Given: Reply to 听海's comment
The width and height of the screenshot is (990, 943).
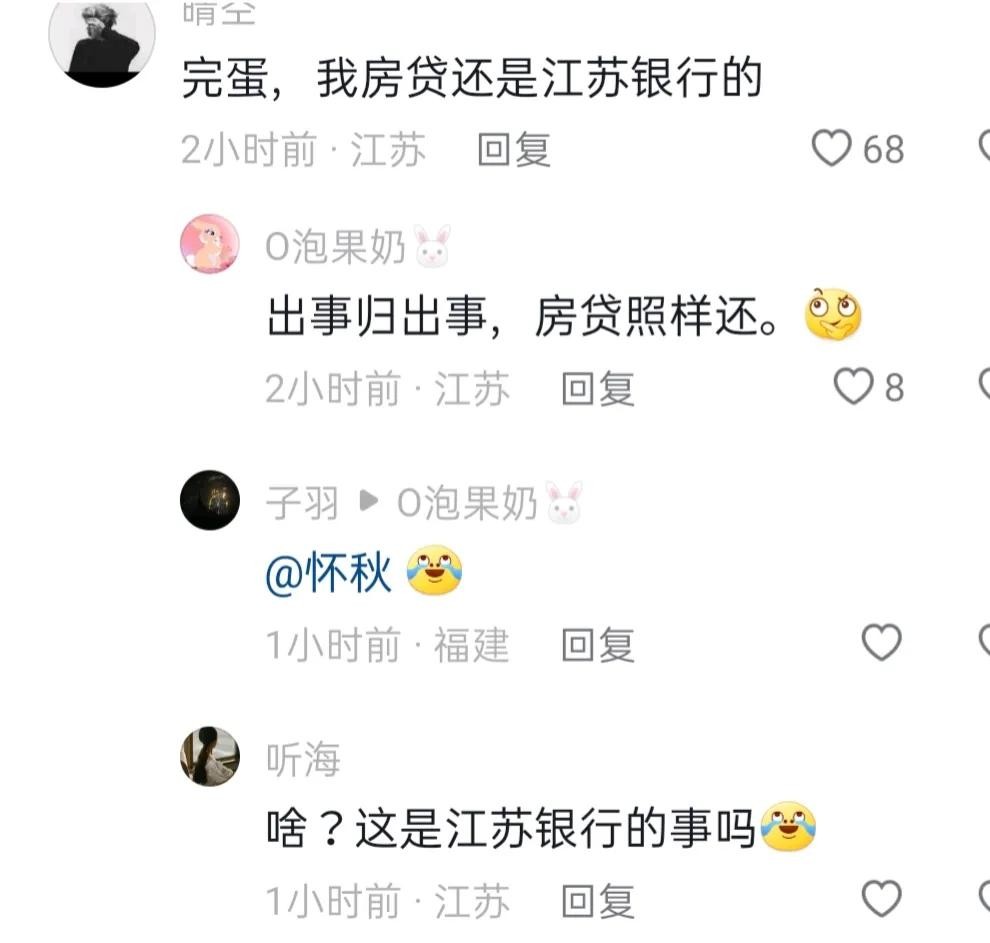Looking at the screenshot, I should (x=598, y=901).
